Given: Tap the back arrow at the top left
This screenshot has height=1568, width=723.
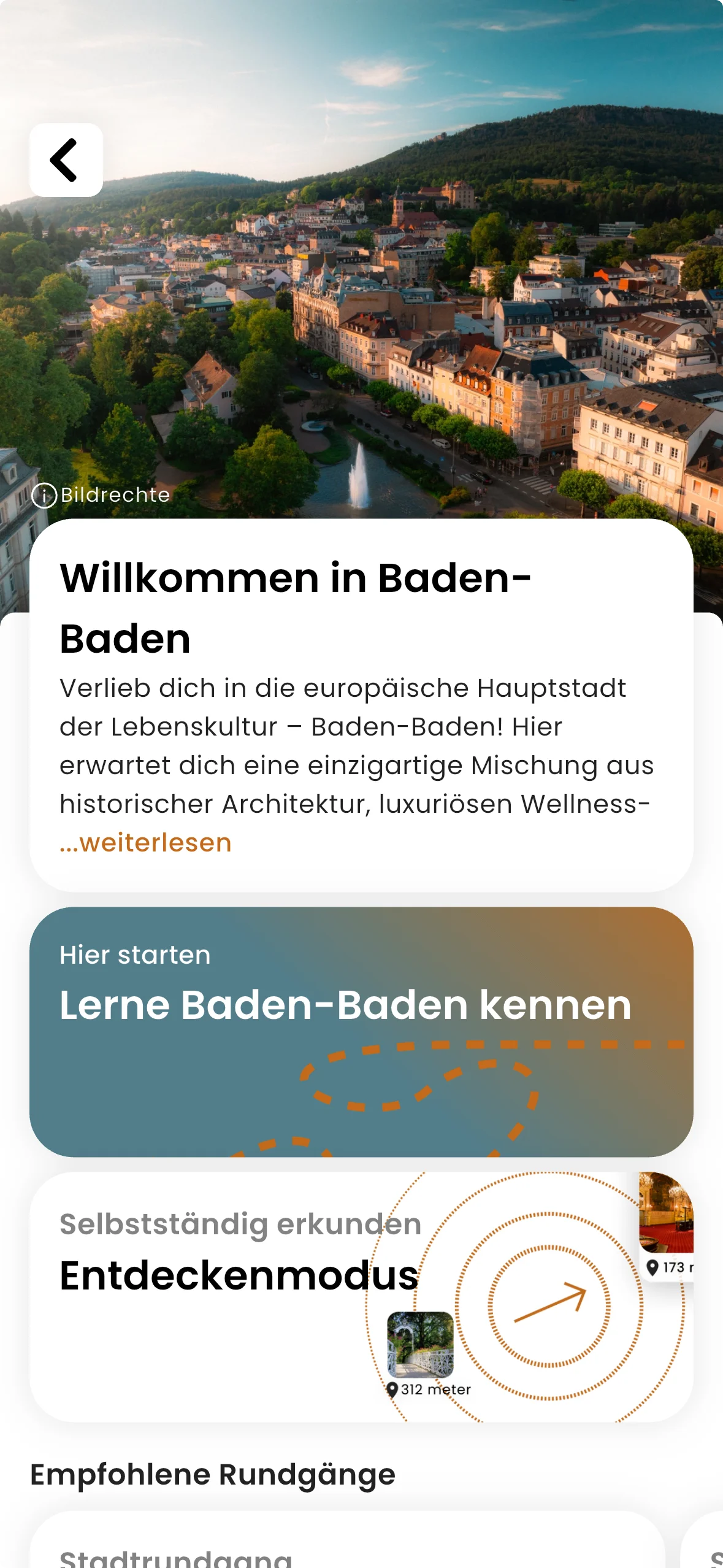Looking at the screenshot, I should tap(66, 158).
